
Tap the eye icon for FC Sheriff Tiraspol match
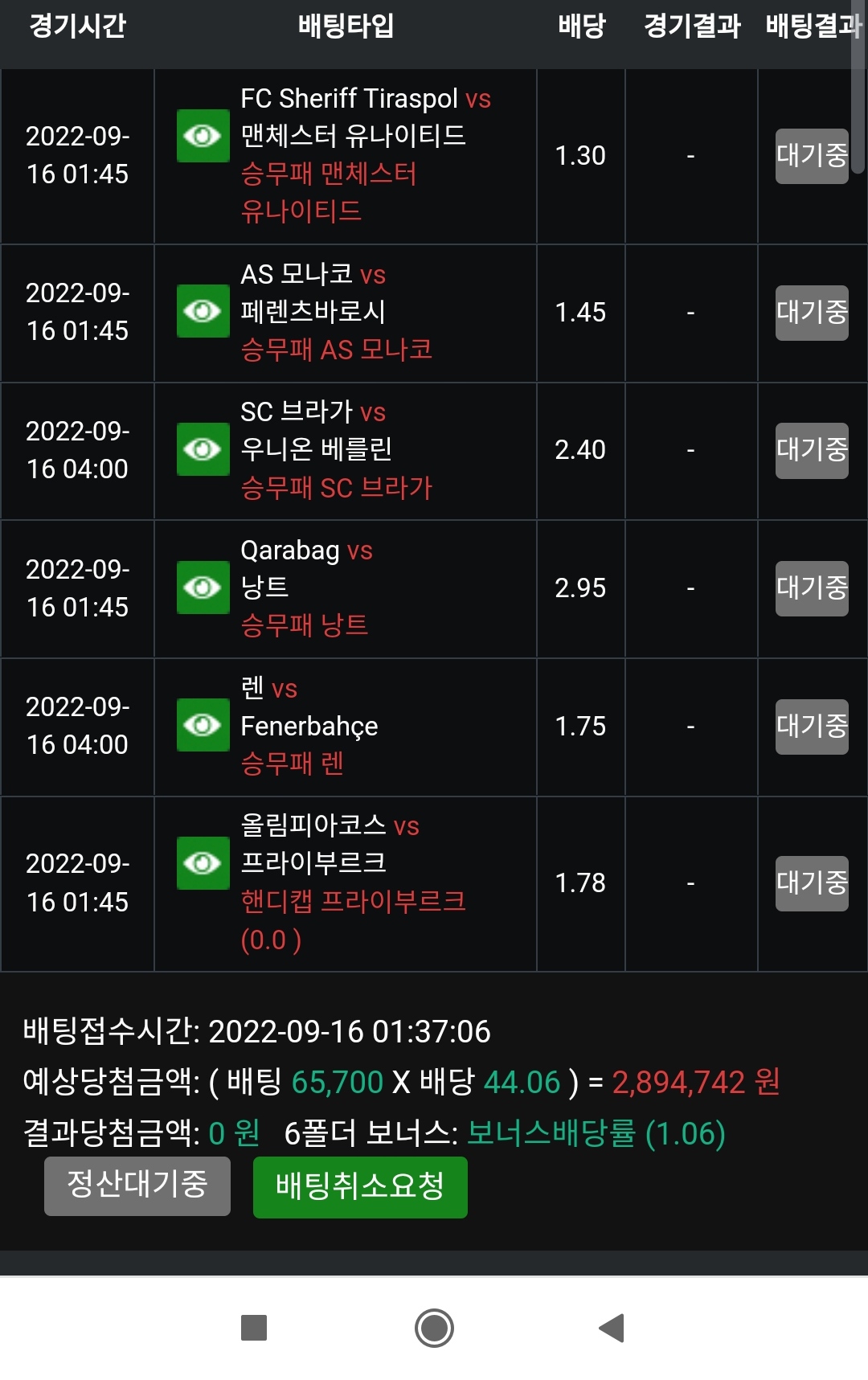pos(203,136)
